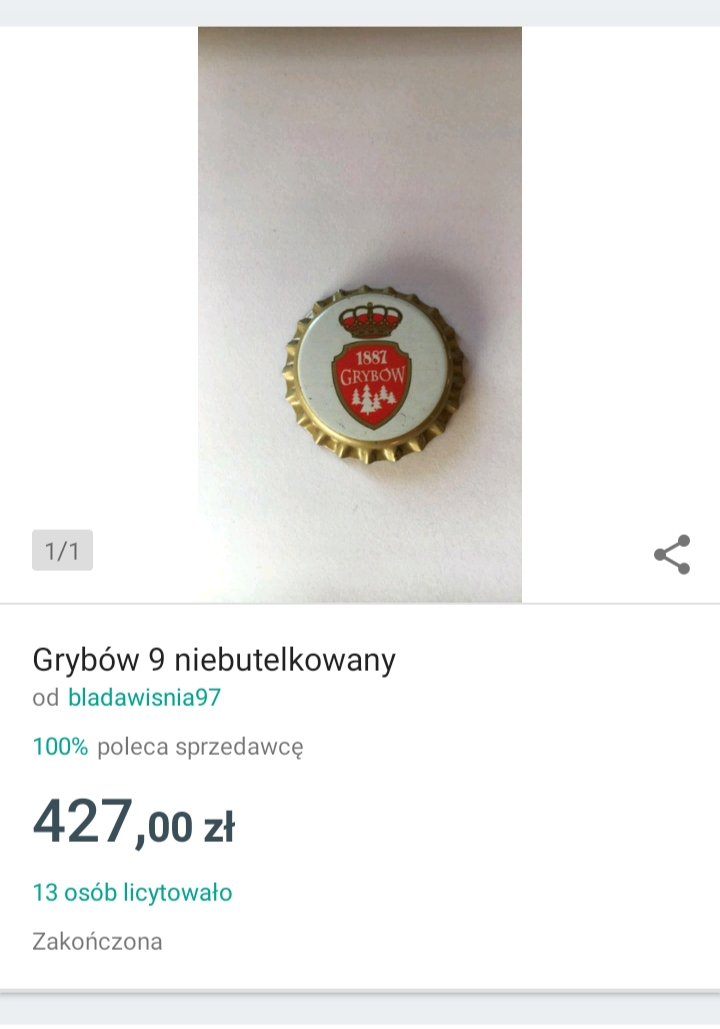720x1029 pixels.
Task: Share this Grybów auction listing
Action: point(672,555)
